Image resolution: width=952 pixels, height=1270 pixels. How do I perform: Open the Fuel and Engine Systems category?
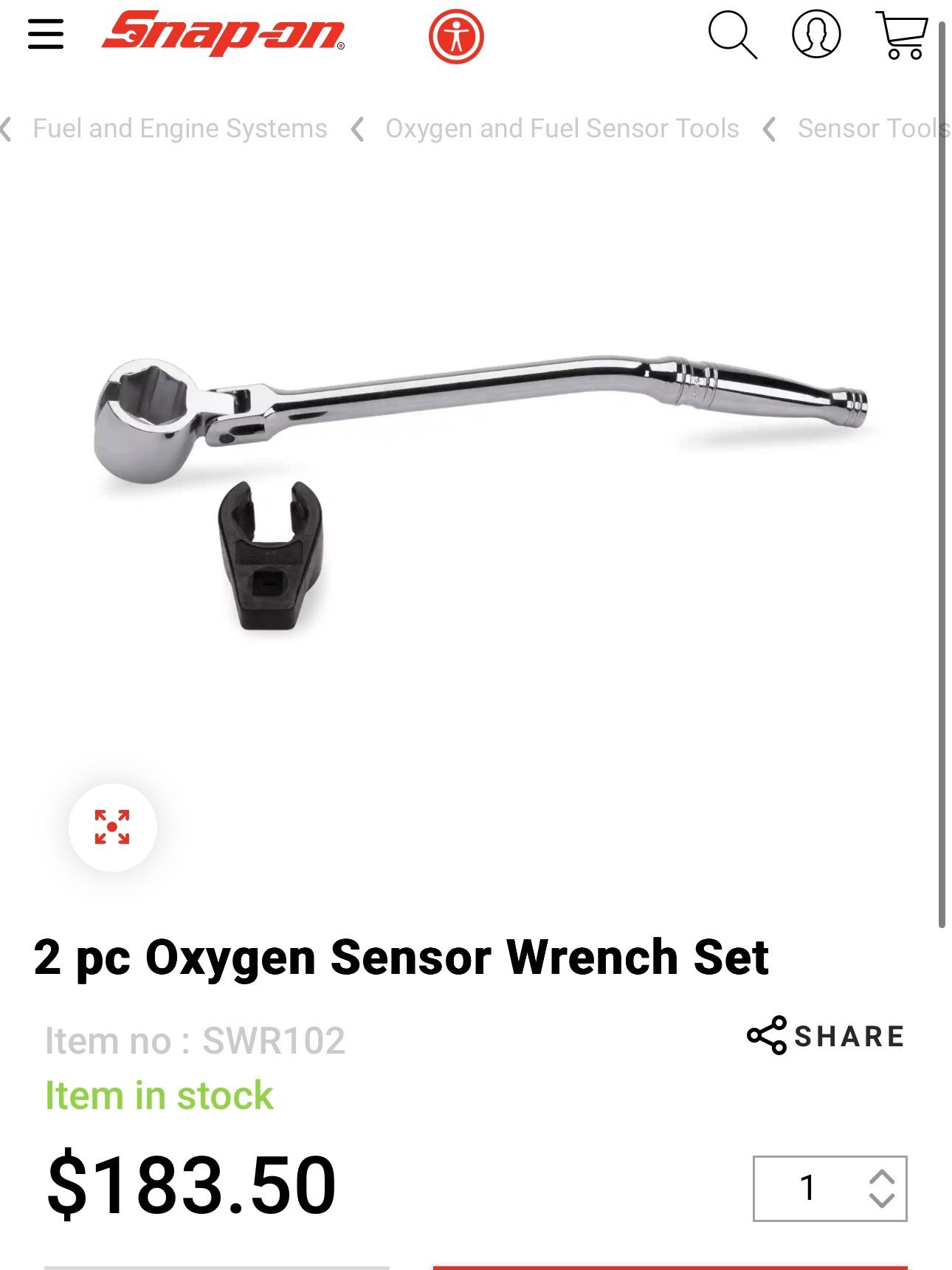pos(179,128)
